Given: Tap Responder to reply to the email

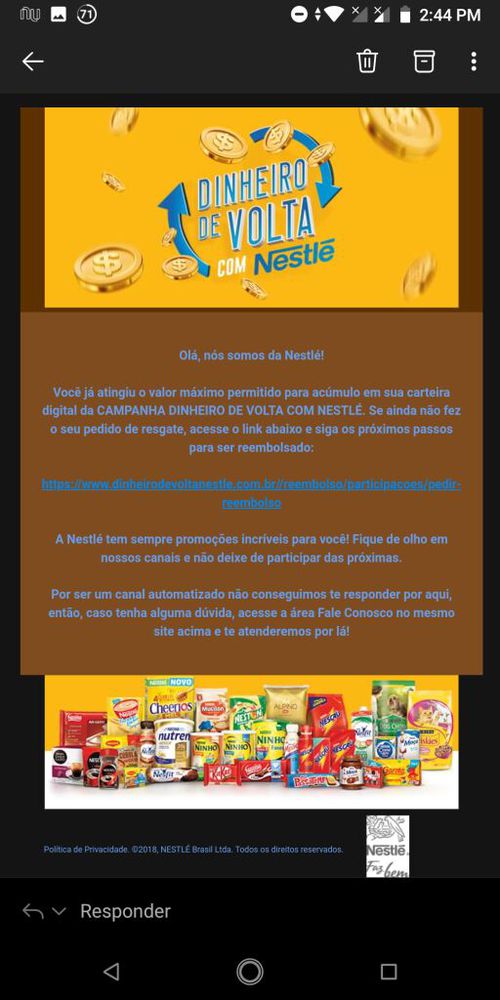Looking at the screenshot, I should click(125, 911).
